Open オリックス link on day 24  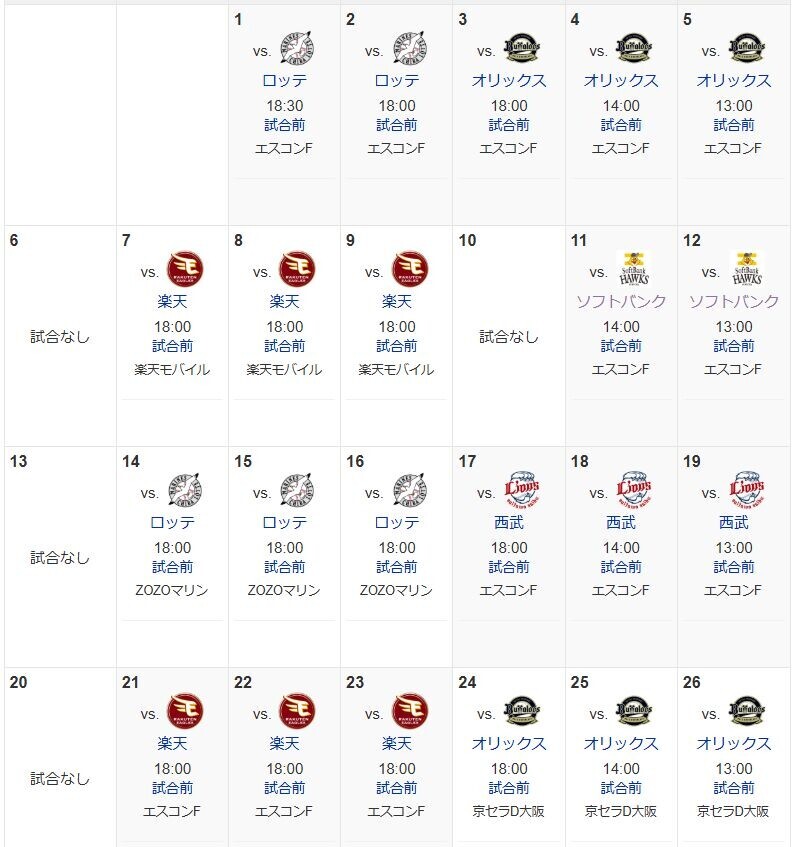click(509, 743)
